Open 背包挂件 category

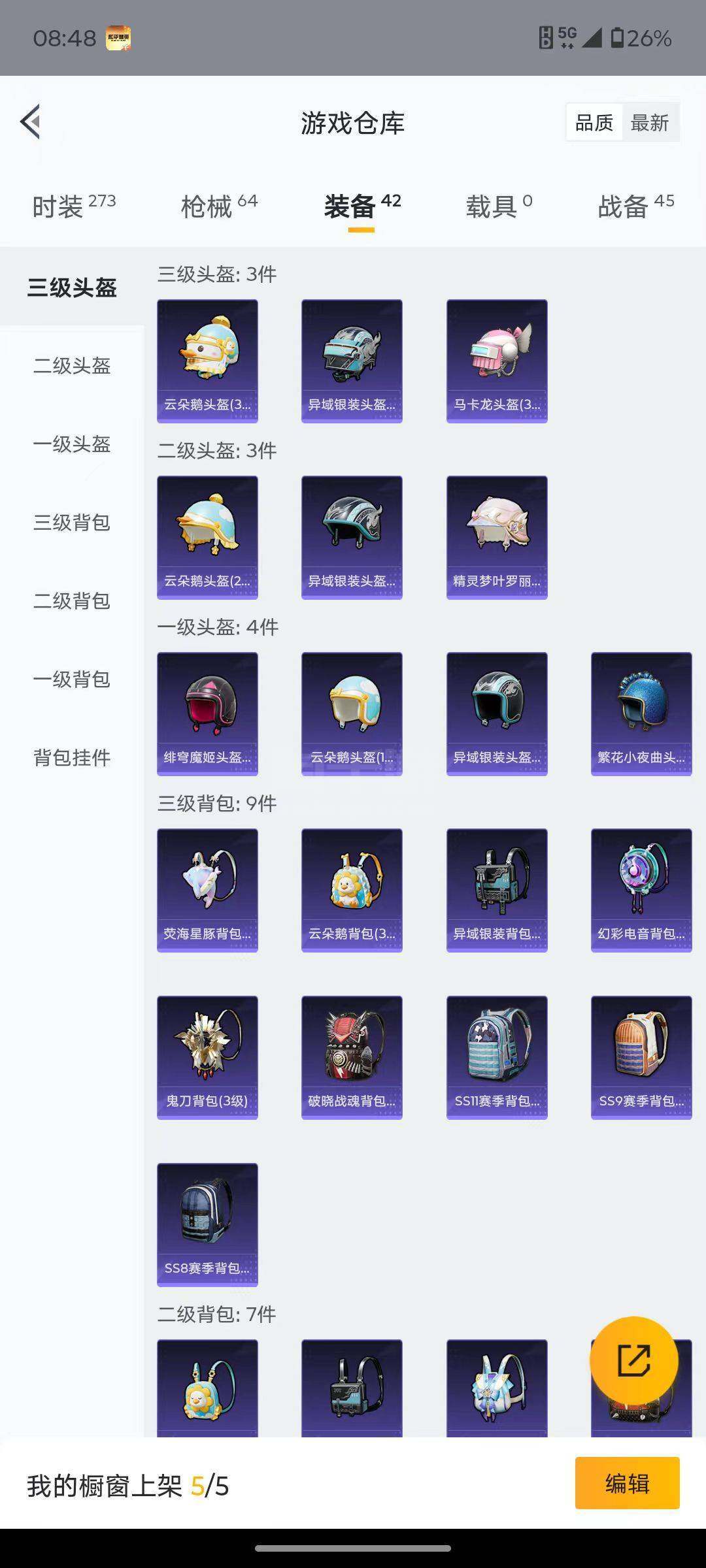click(72, 758)
